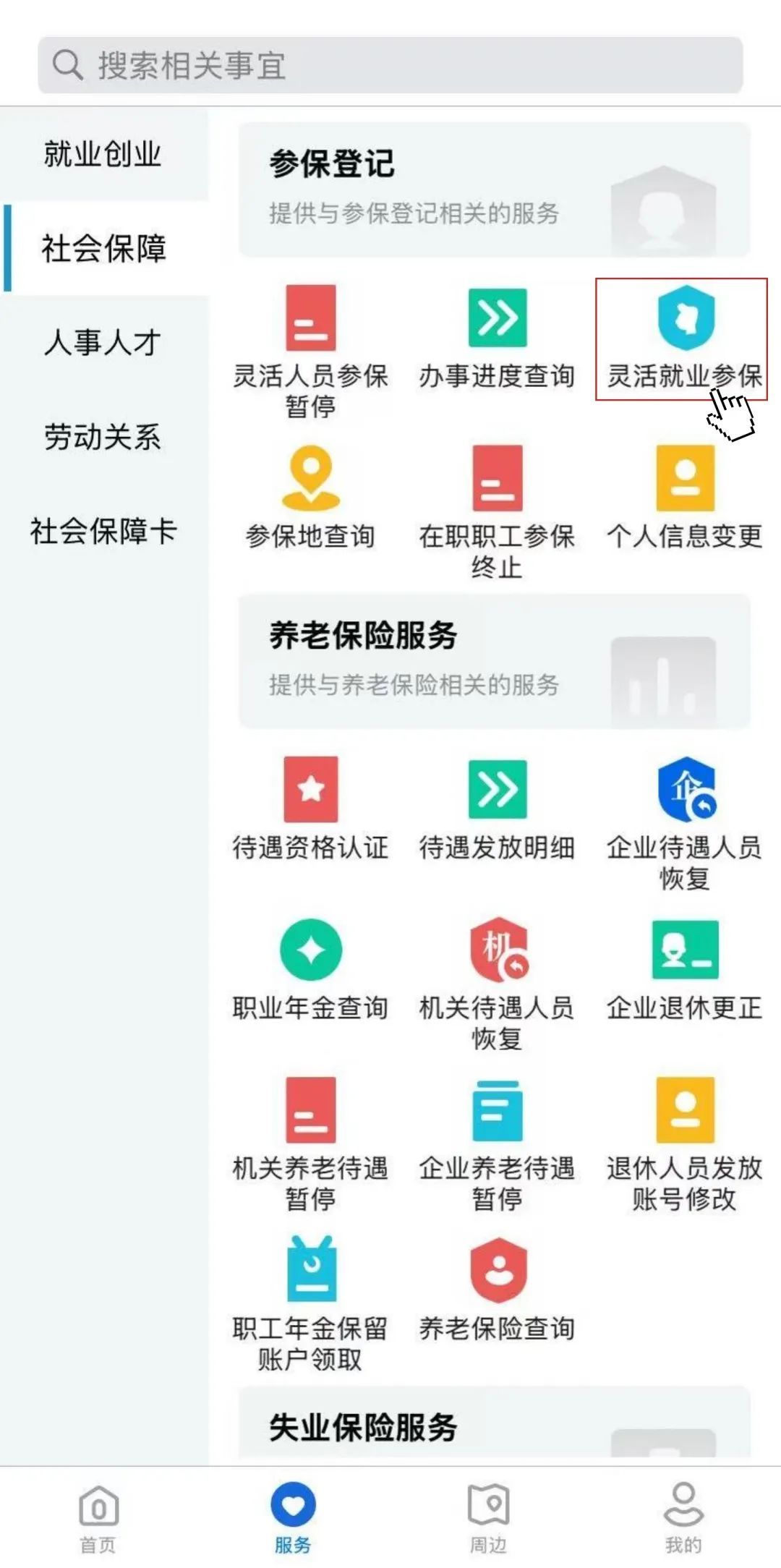Click the search bar to search services
The width and height of the screenshot is (781, 1568).
coord(390,64)
